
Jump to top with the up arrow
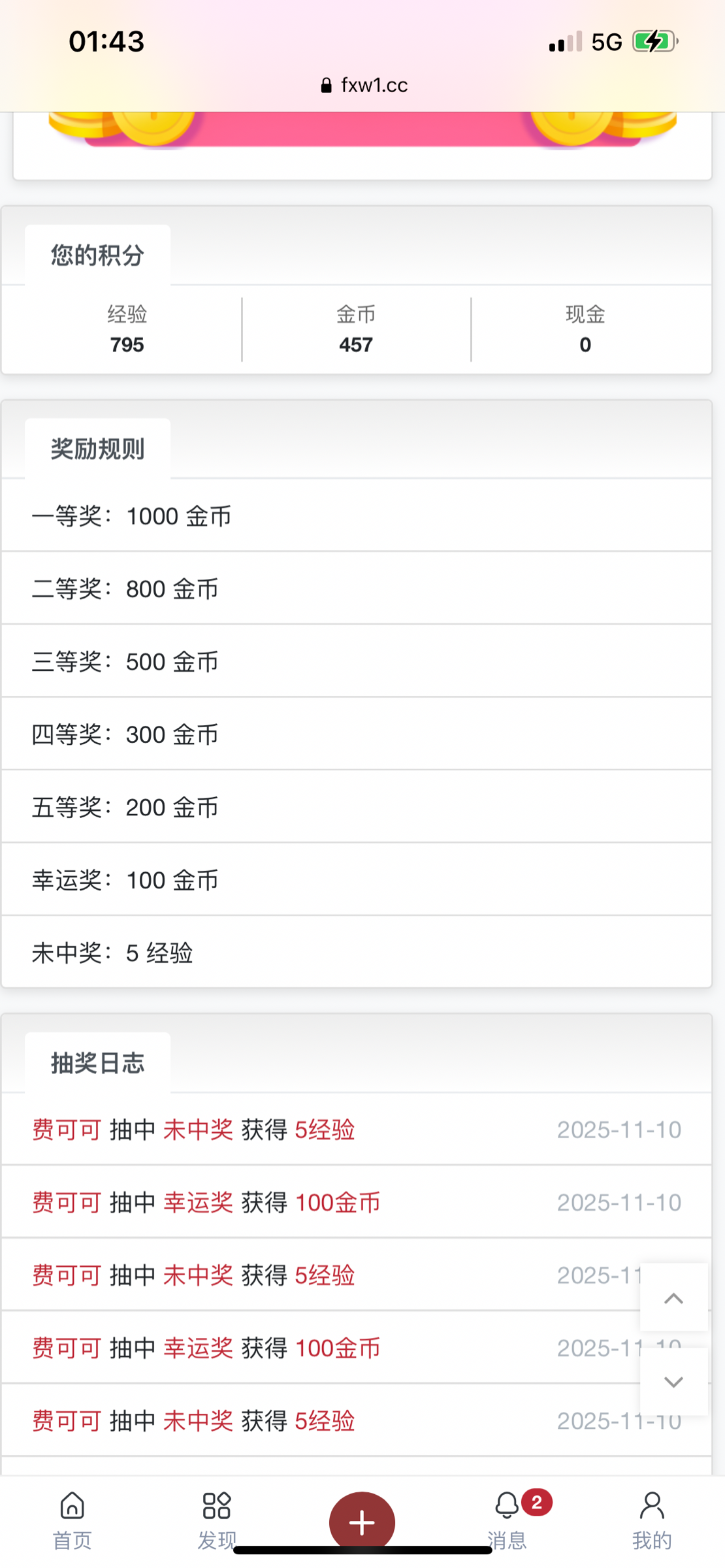pyautogui.click(x=673, y=1298)
